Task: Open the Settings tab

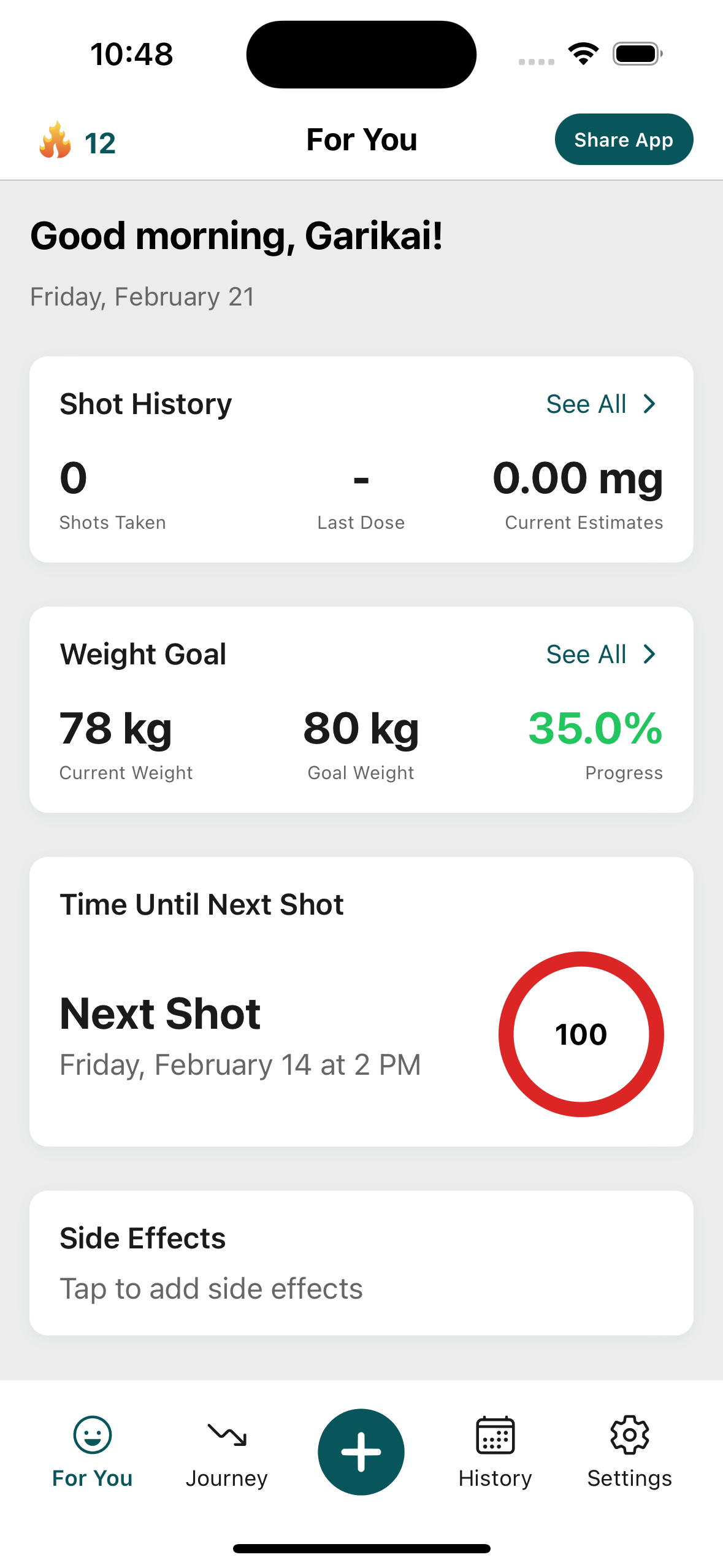Action: 629,1452
